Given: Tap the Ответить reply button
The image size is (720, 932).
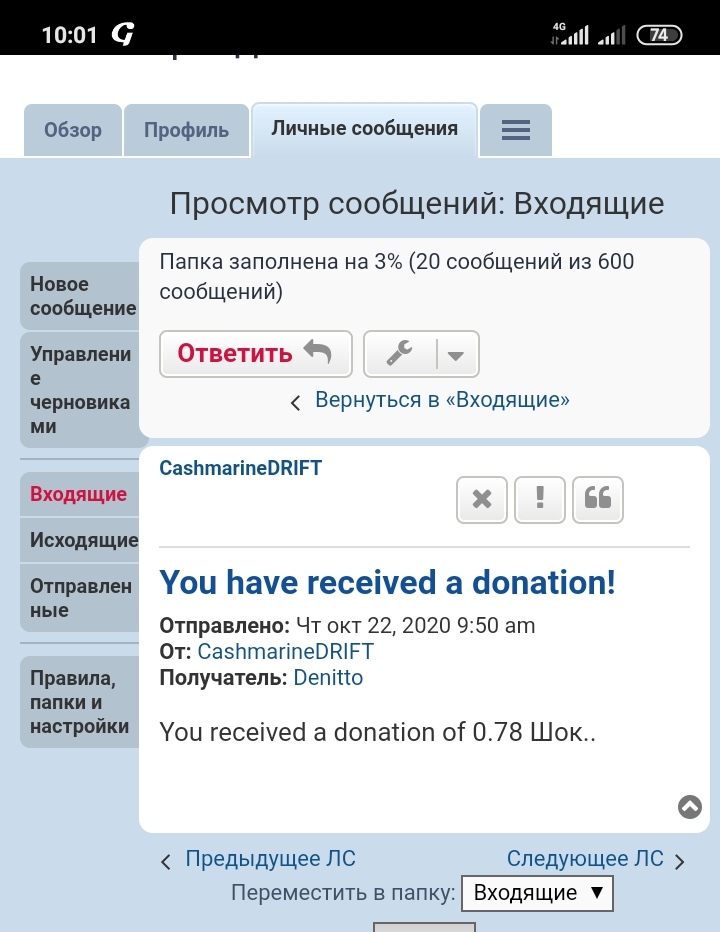Looking at the screenshot, I should point(255,353).
